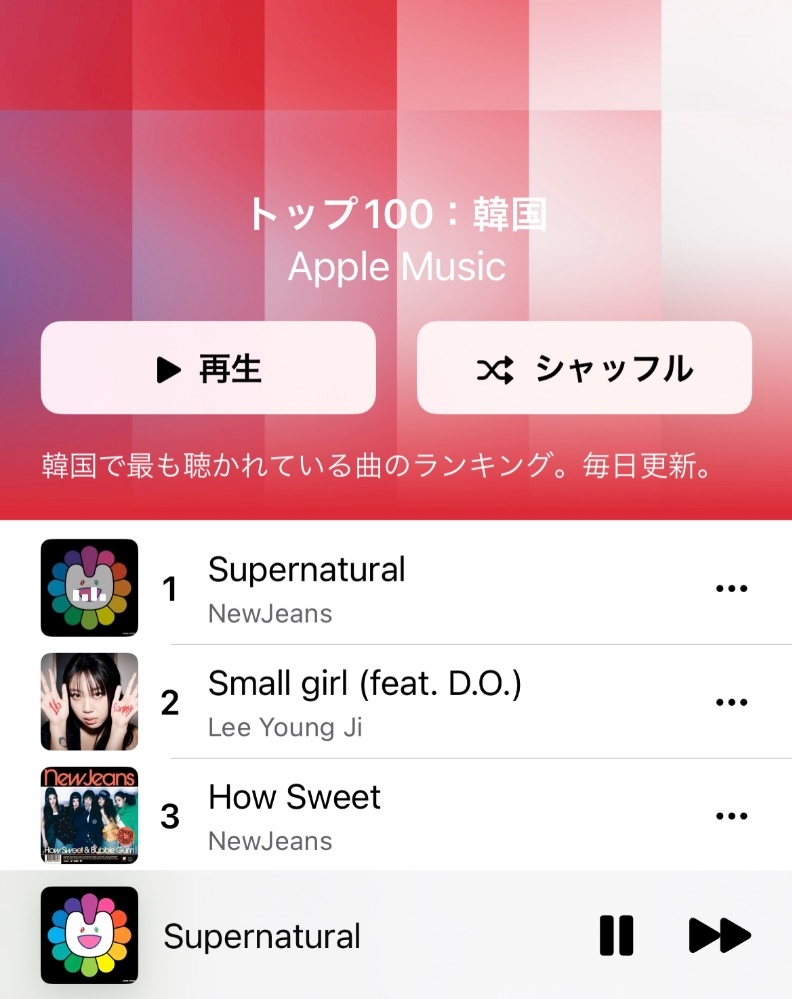Pause the currently playing Supernatural
This screenshot has width=792, height=999.
click(616, 935)
